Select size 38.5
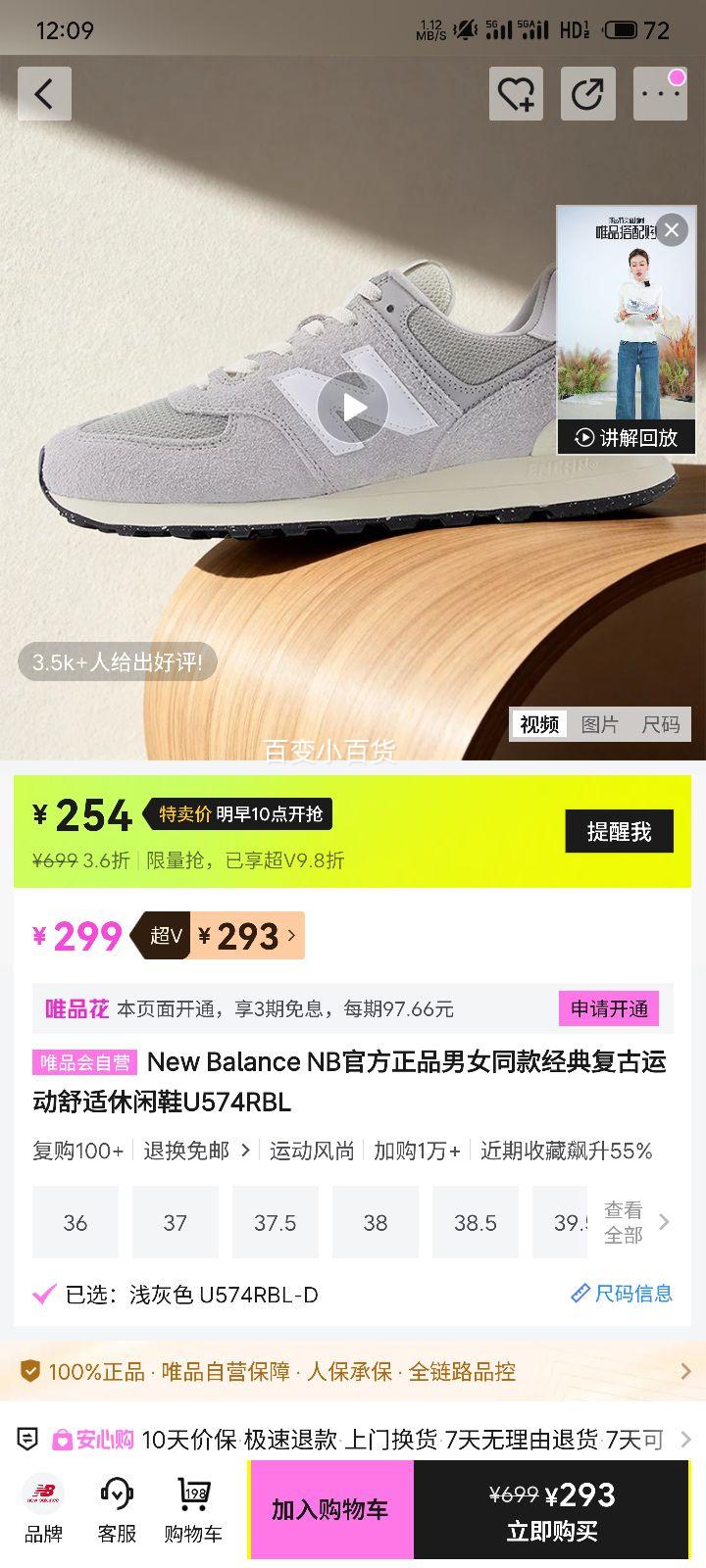Image resolution: width=706 pixels, height=1568 pixels. pyautogui.click(x=476, y=1222)
